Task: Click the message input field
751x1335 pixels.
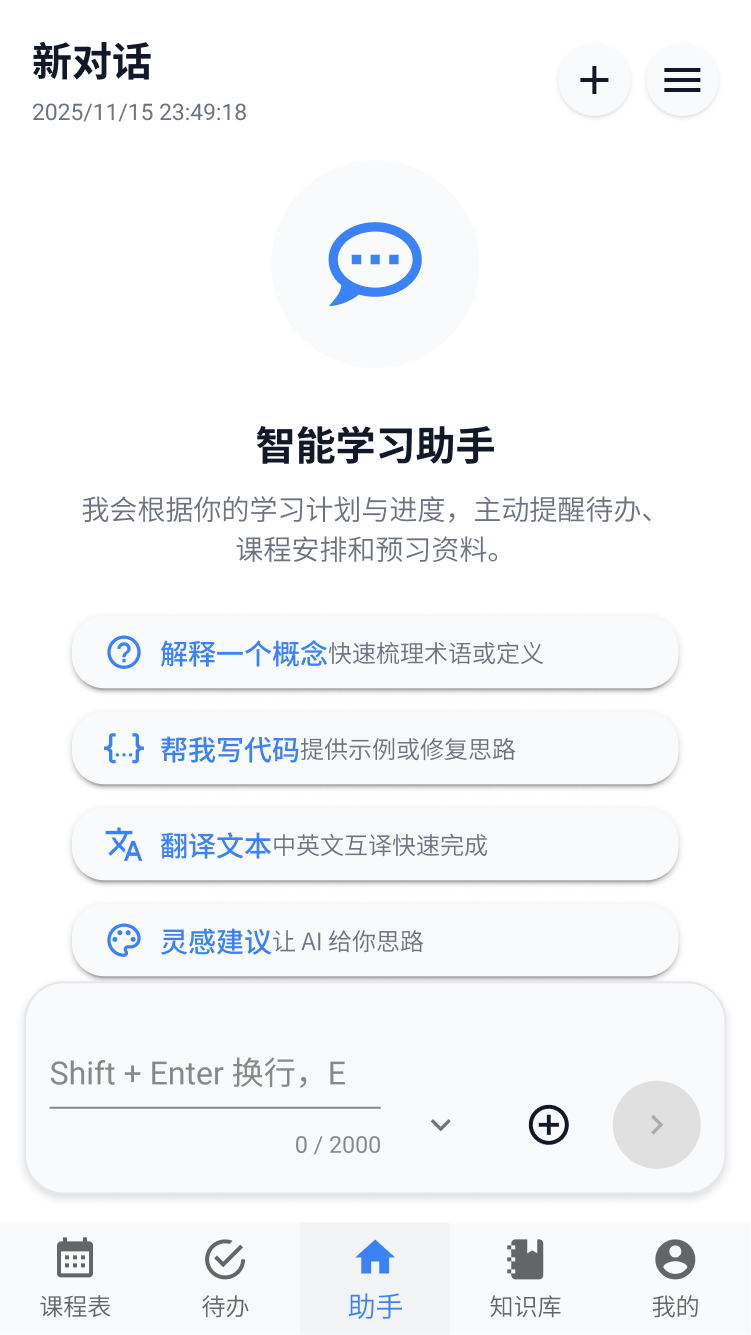Action: (215, 1073)
